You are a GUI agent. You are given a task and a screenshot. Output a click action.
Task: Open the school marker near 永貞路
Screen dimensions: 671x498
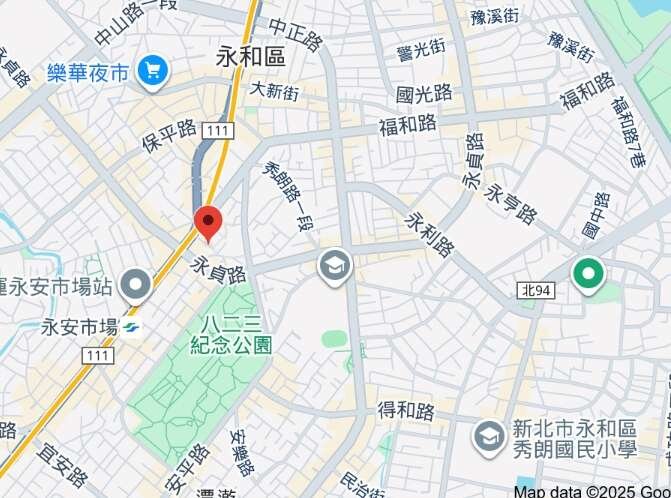click(x=334, y=266)
